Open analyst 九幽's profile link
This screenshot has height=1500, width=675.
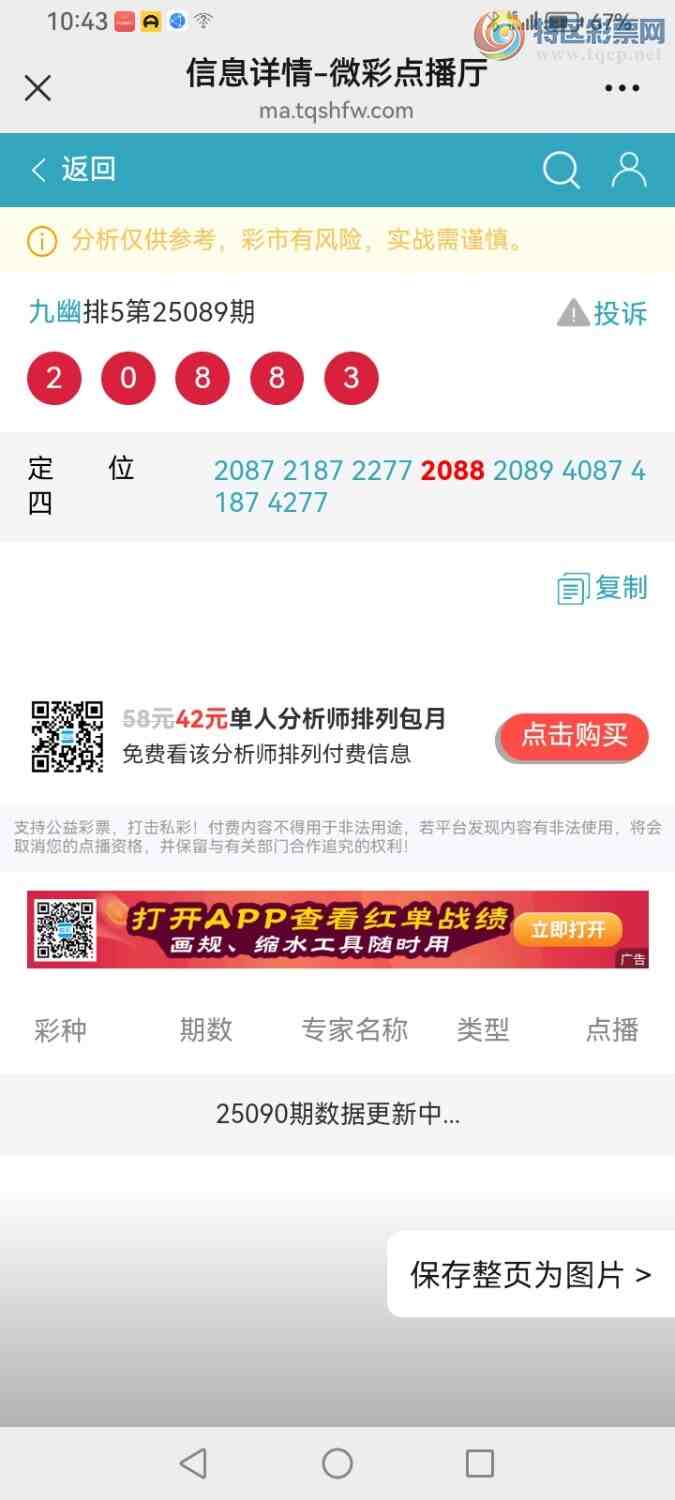[x=54, y=312]
